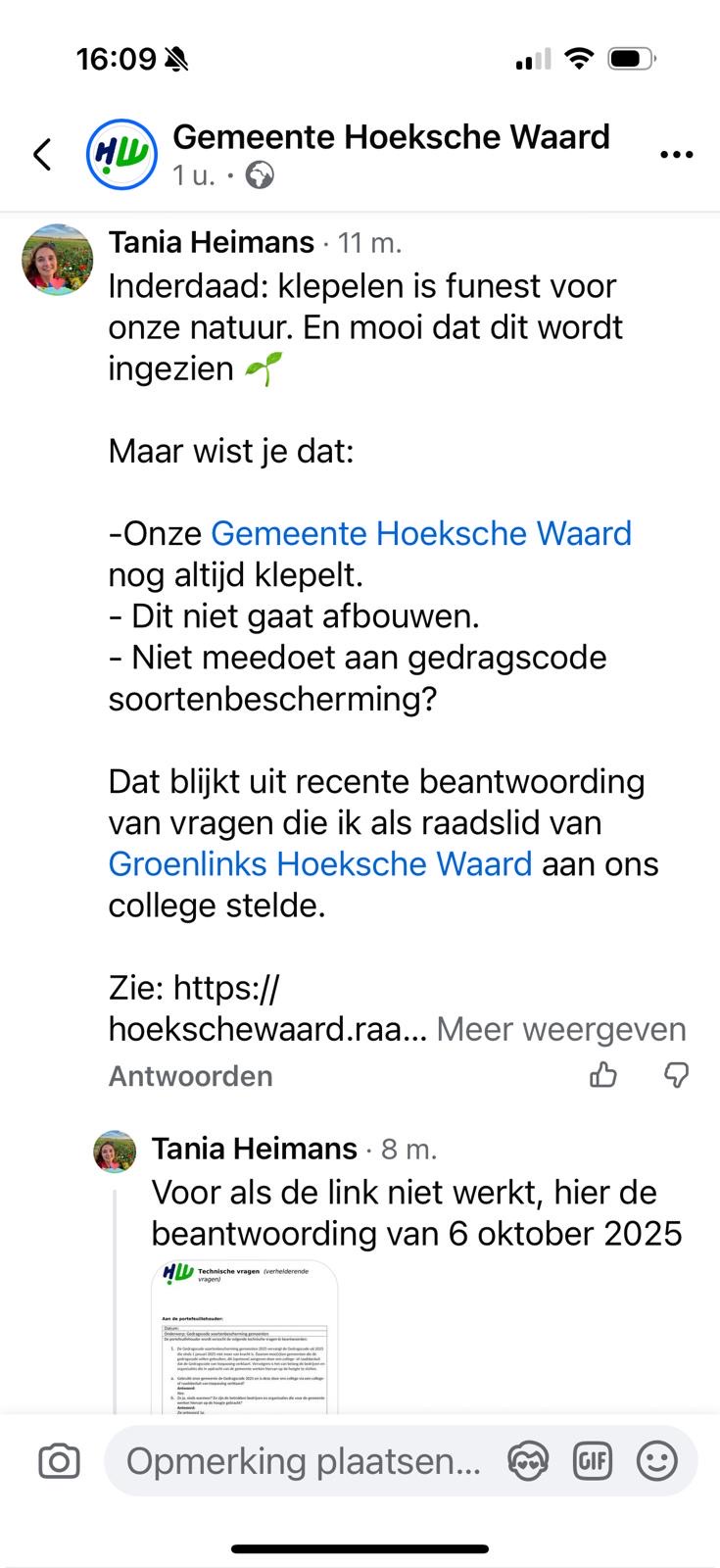Viewport: 720px width, 1568px height.
Task: Dislike Tania Heimans' comment with thumbs down
Action: [x=676, y=1075]
